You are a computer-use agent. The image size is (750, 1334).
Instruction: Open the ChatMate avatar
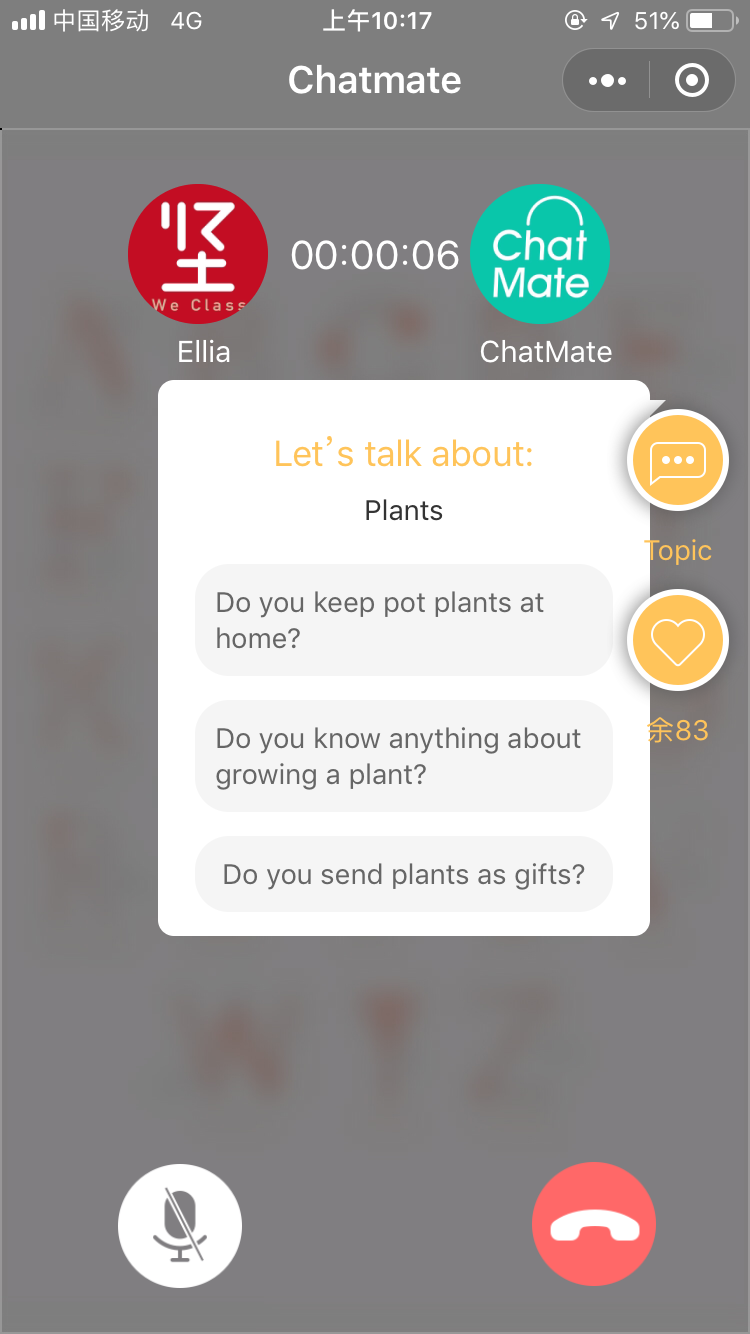pyautogui.click(x=540, y=254)
